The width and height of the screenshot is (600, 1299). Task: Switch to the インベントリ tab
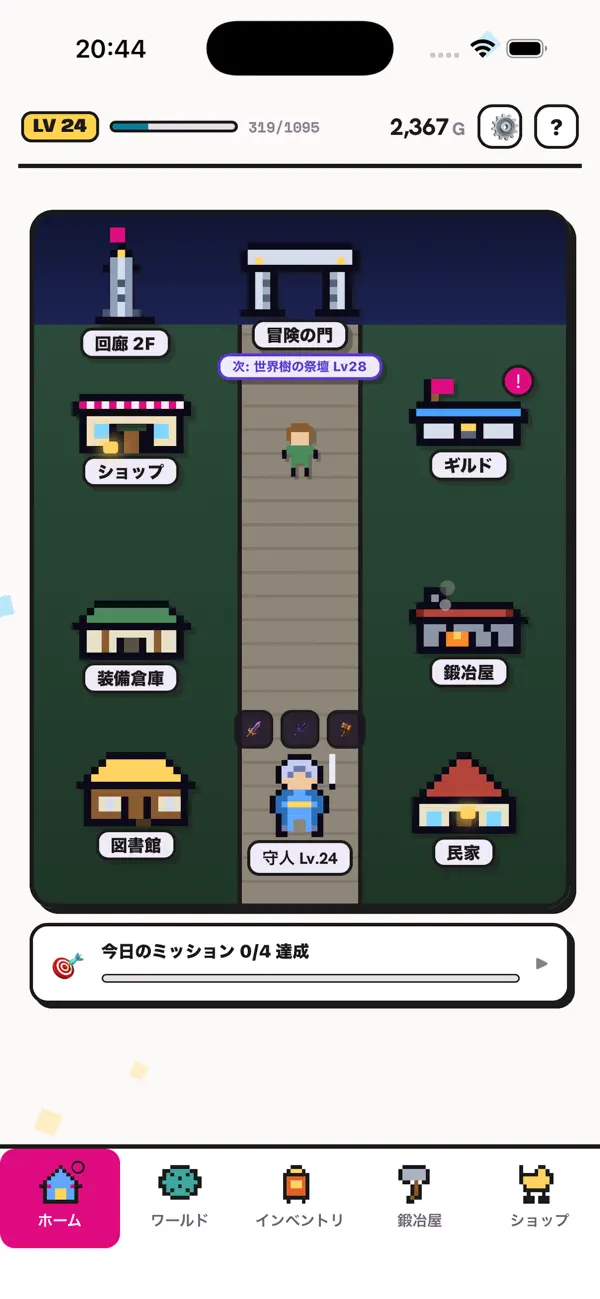point(299,1197)
